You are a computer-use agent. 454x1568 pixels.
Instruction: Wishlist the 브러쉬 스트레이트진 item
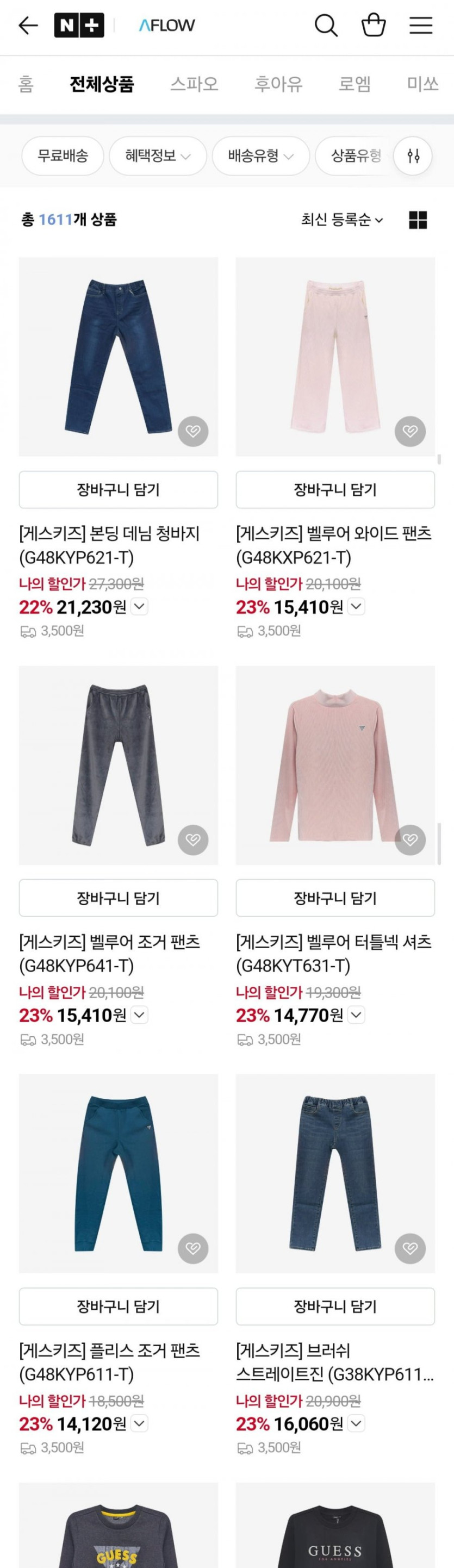[410, 1248]
